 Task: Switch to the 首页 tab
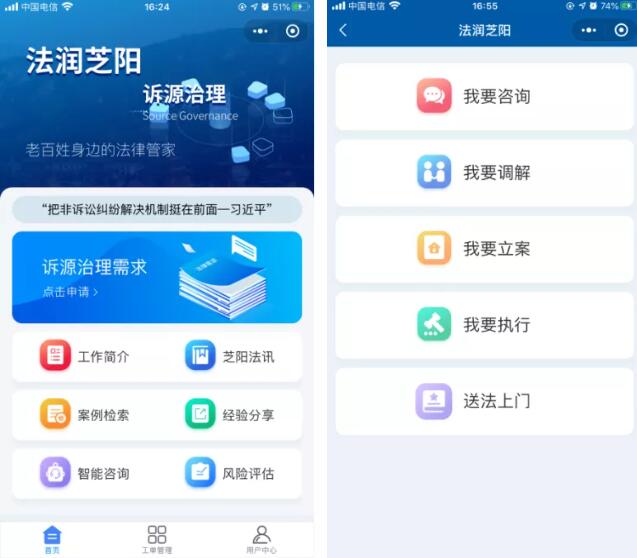(x=52, y=540)
